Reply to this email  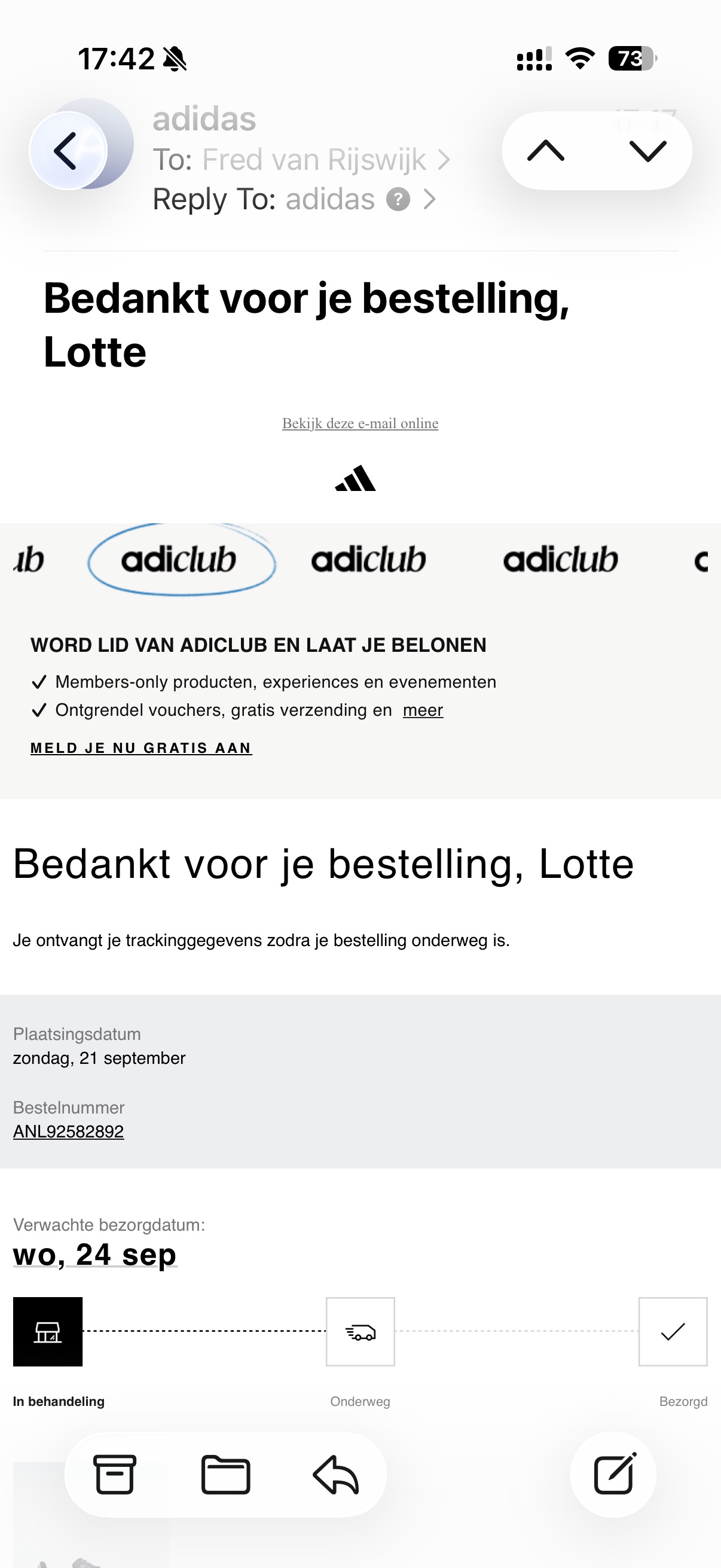[x=336, y=1475]
